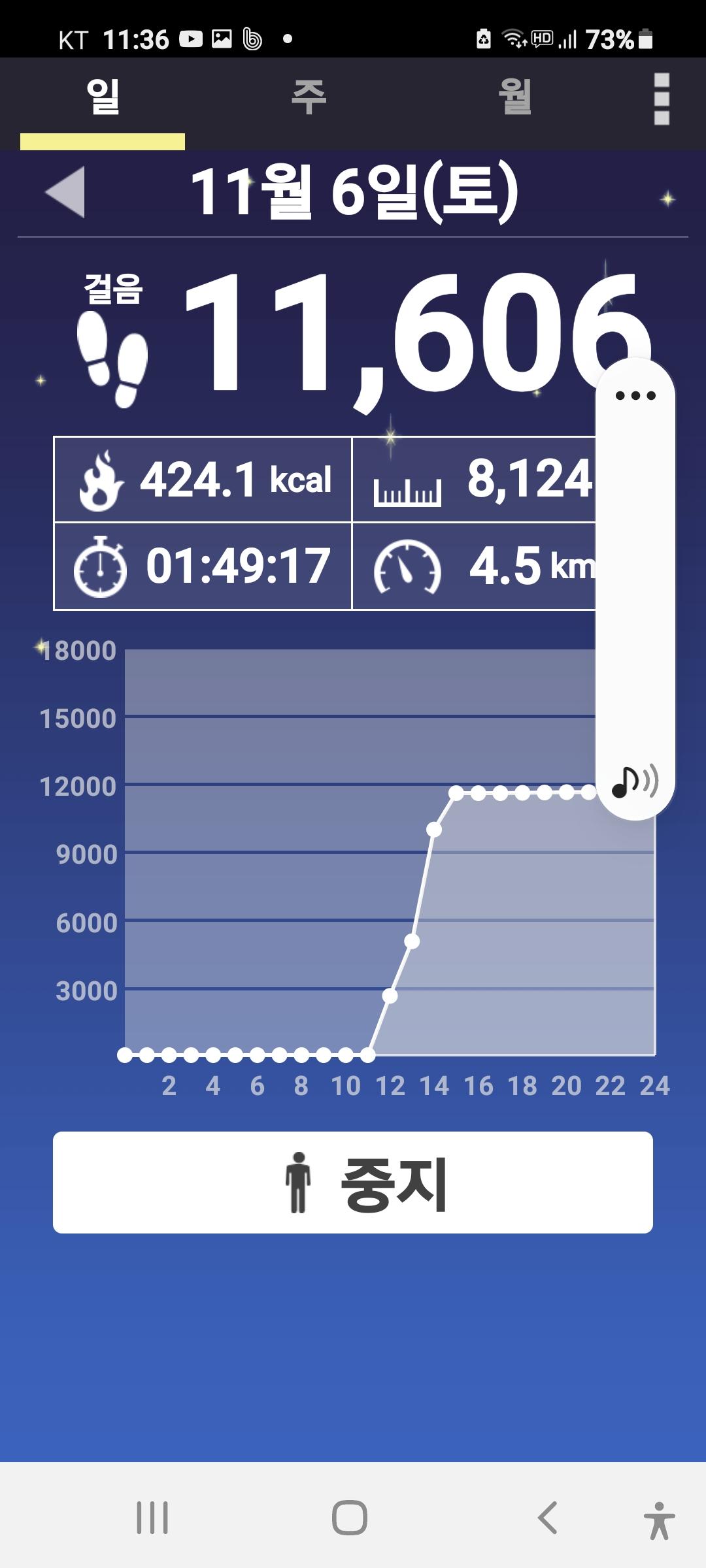706x1568 pixels.
Task: Open the accessibility shortcut button
Action: (659, 1520)
